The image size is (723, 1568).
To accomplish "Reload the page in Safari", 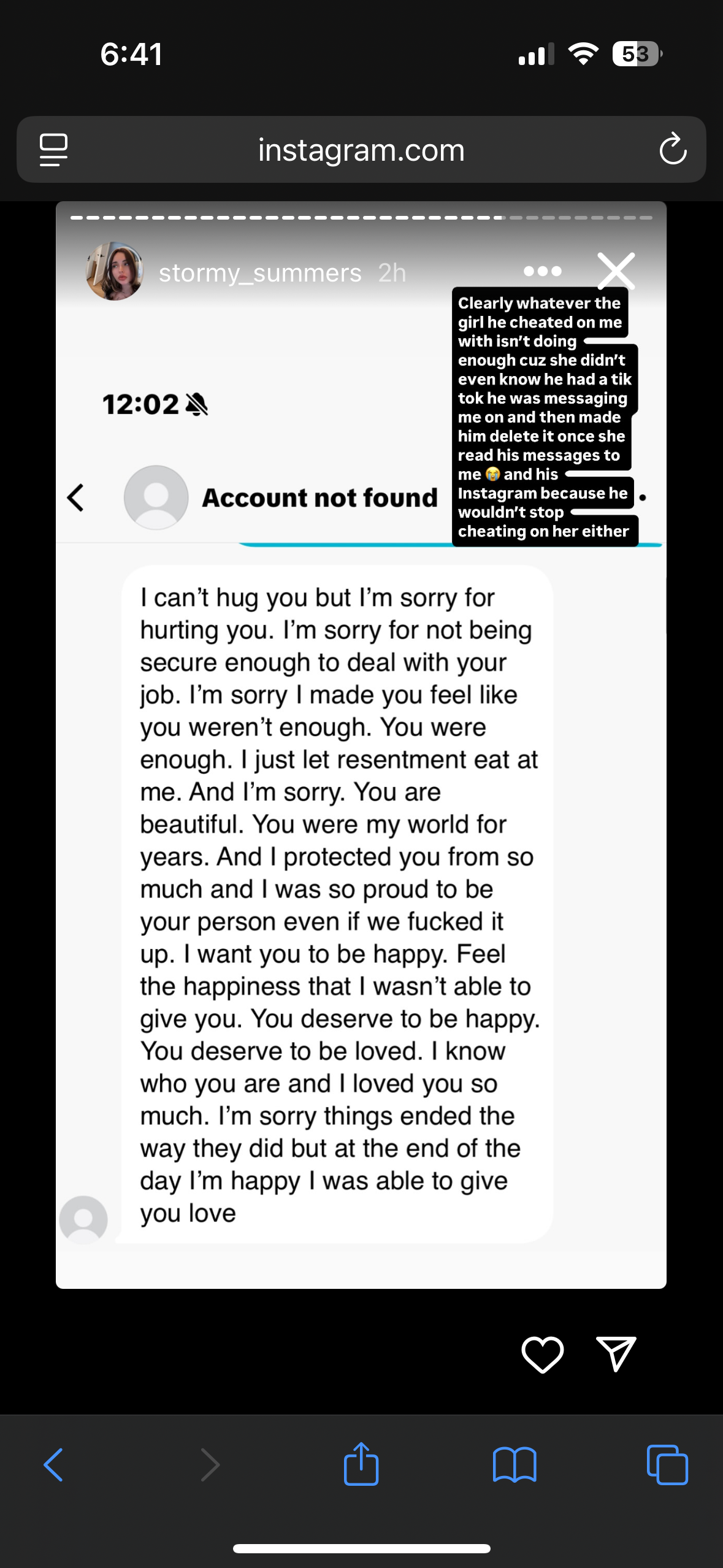I will (x=673, y=149).
